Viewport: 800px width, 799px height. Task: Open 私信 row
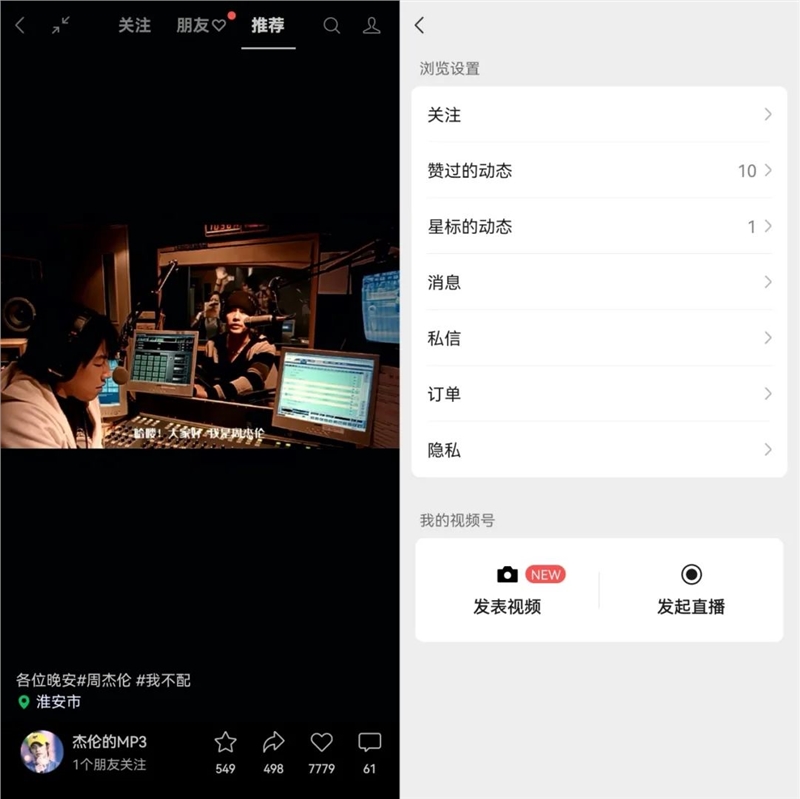[599, 338]
